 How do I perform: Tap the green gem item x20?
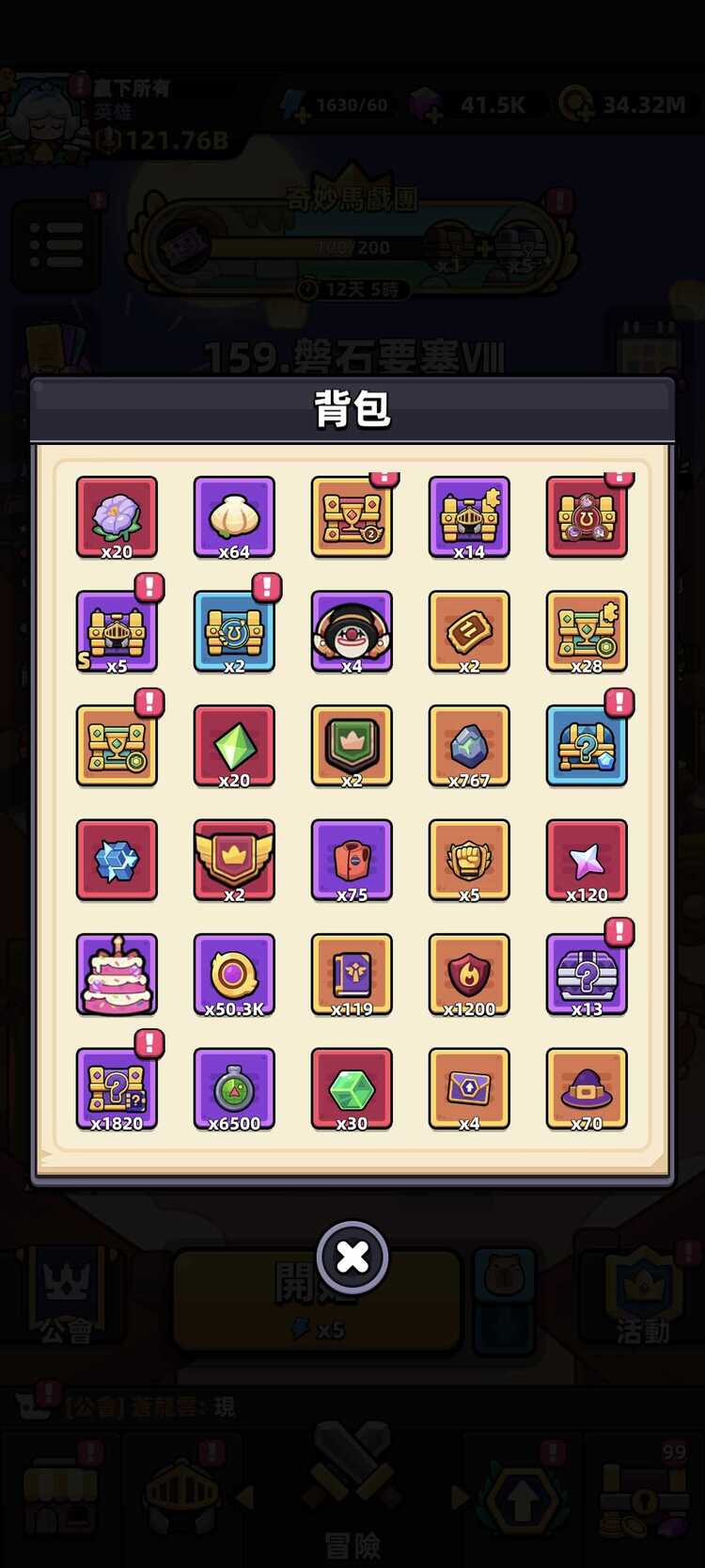point(234,745)
